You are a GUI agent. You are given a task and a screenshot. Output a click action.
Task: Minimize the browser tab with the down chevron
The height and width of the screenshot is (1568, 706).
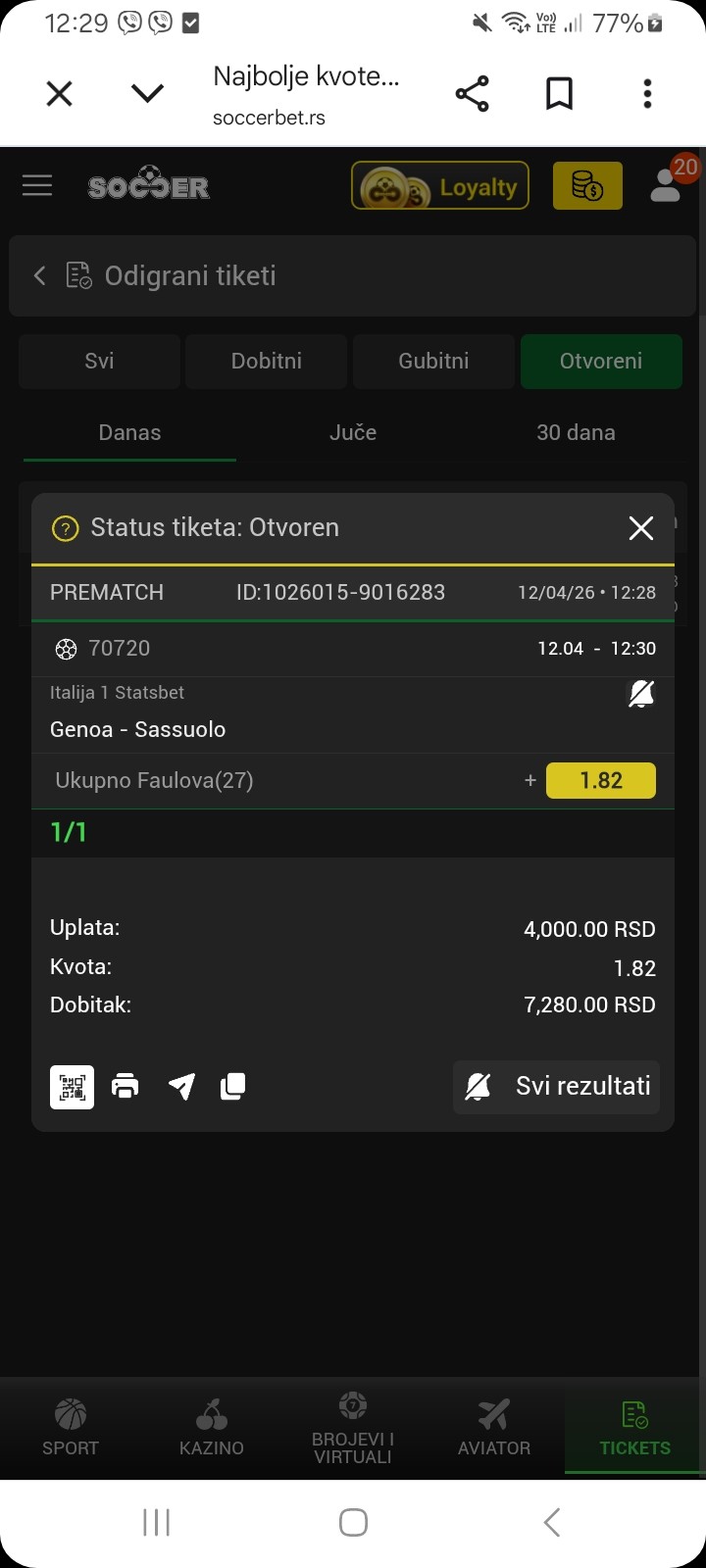pos(147,94)
